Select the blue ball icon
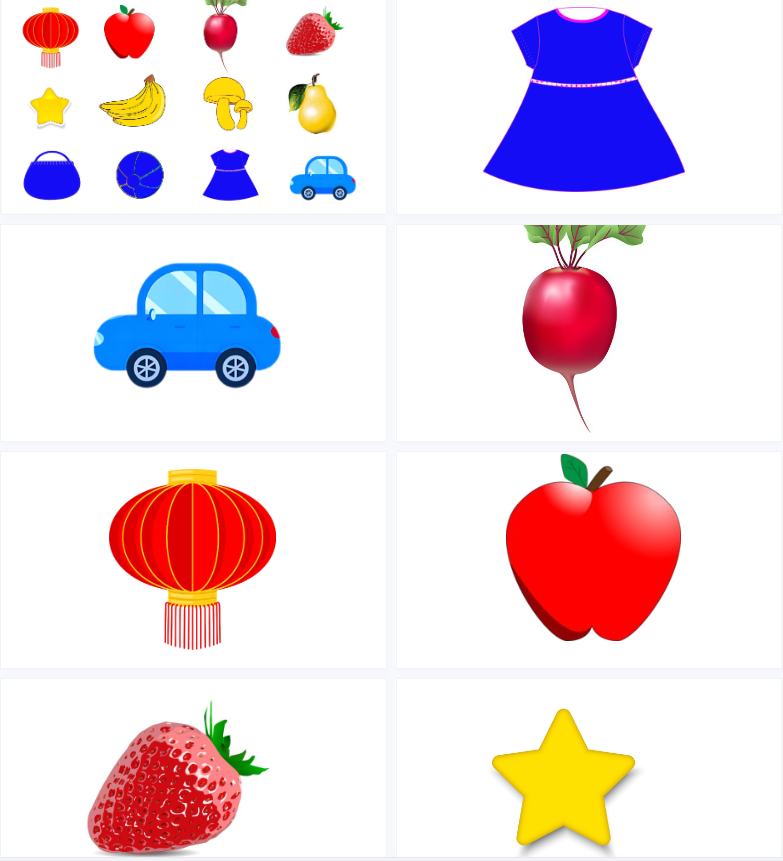This screenshot has height=861, width=783. point(140,173)
